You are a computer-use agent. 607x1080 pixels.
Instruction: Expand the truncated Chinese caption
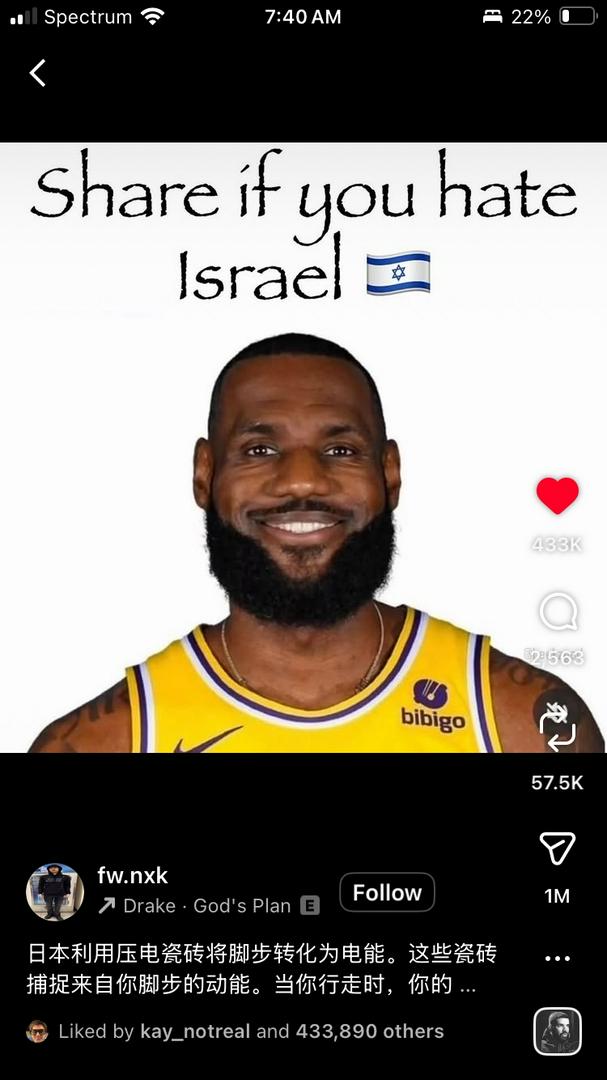pyautogui.click(x=466, y=985)
